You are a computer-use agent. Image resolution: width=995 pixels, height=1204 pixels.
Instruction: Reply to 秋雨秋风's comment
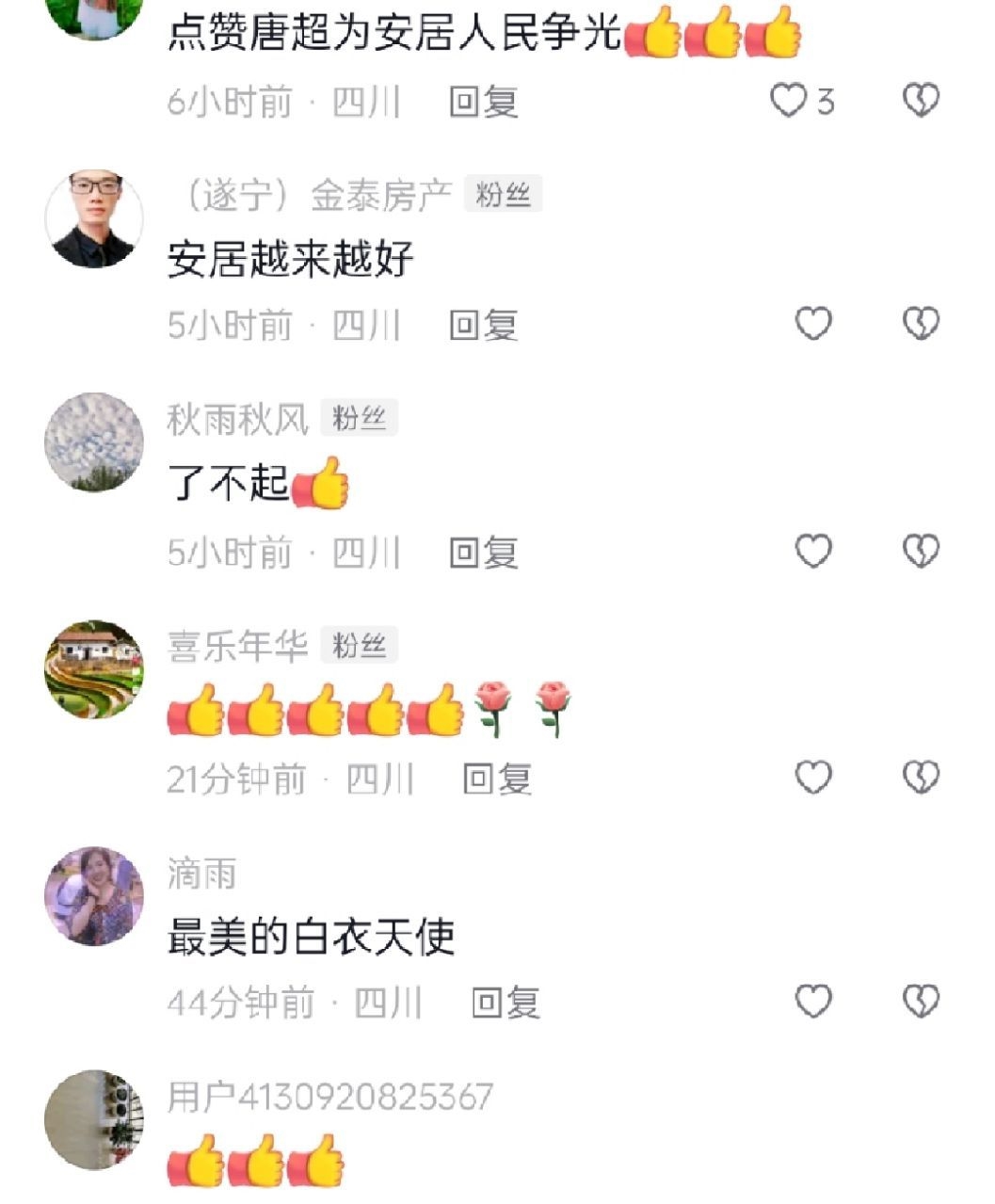coord(483,553)
